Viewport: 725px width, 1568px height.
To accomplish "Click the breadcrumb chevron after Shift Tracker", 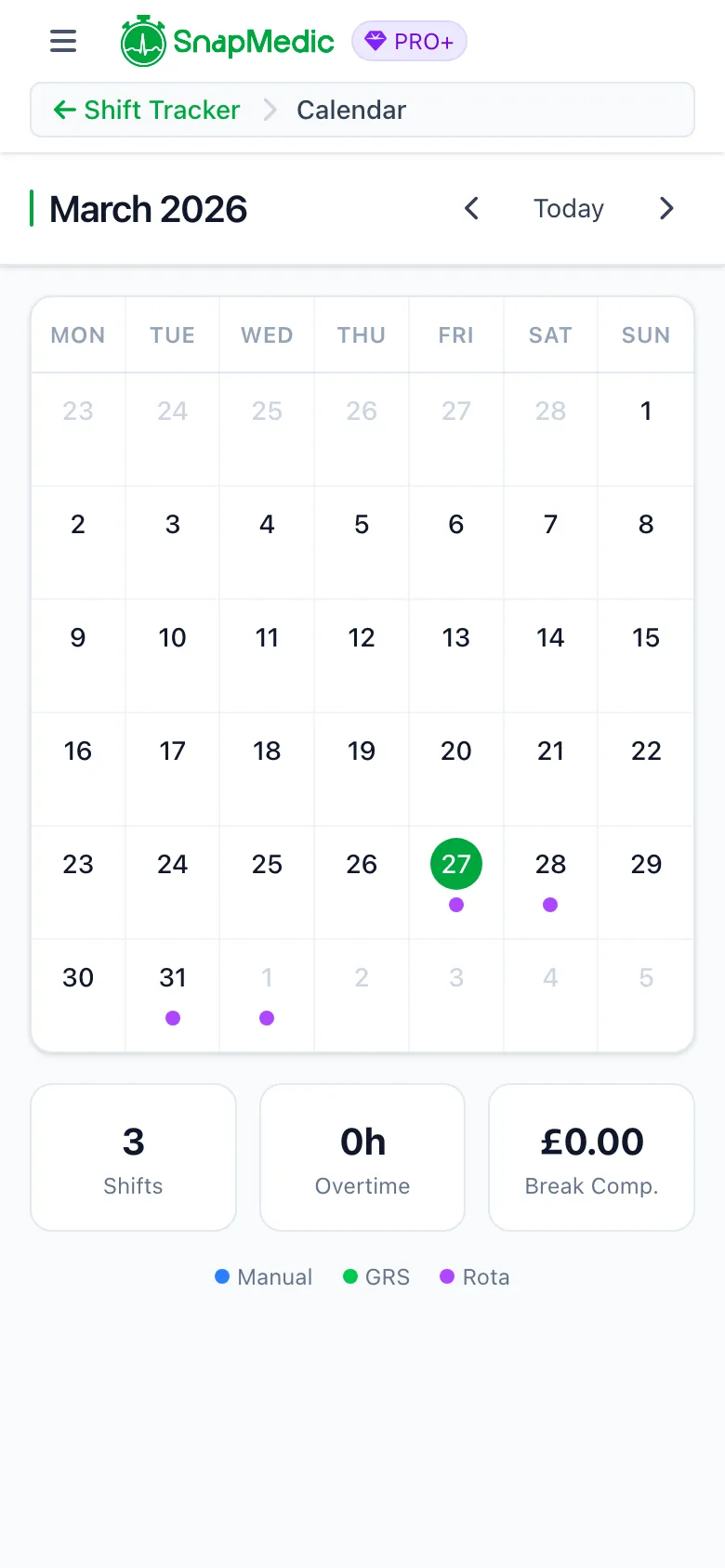I will pos(269,110).
